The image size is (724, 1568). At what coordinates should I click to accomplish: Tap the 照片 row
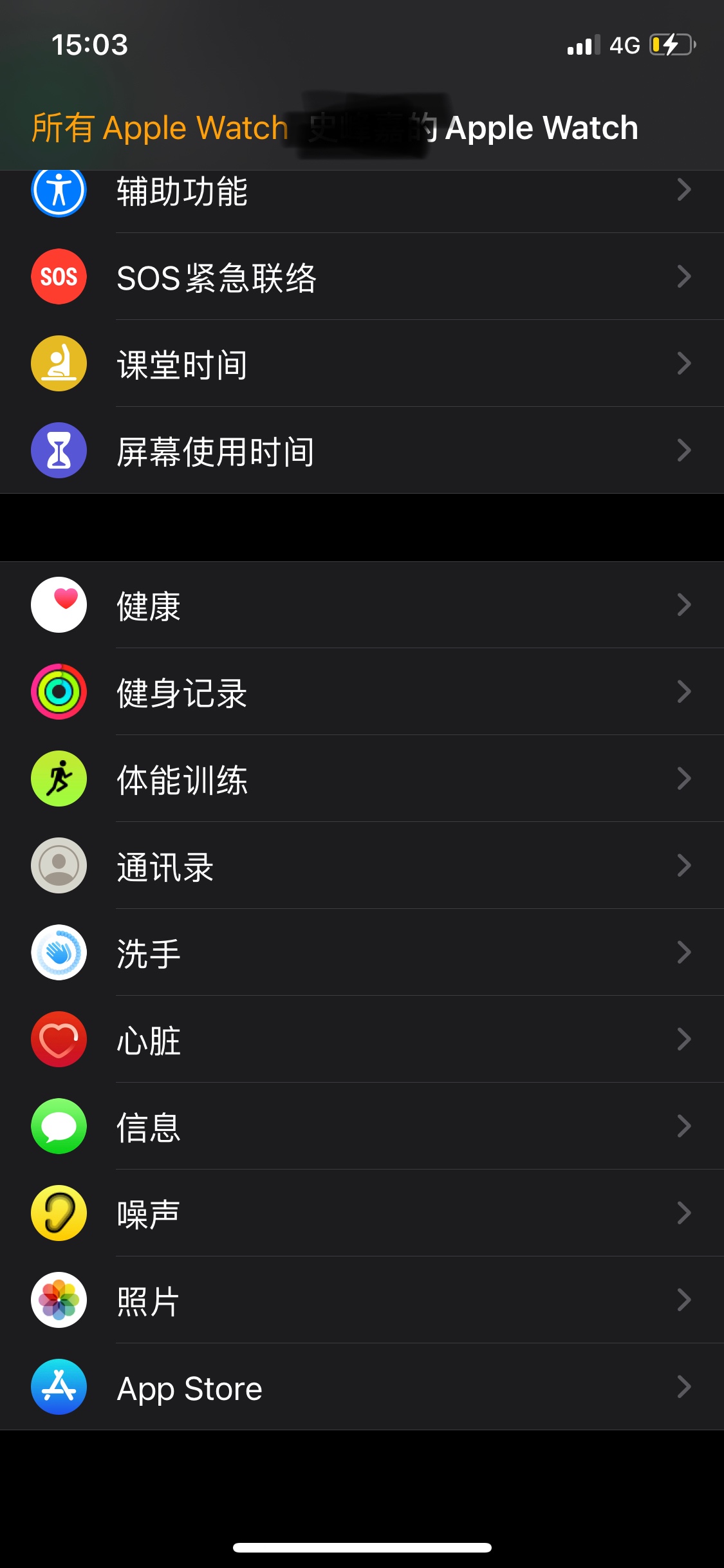[362, 1300]
